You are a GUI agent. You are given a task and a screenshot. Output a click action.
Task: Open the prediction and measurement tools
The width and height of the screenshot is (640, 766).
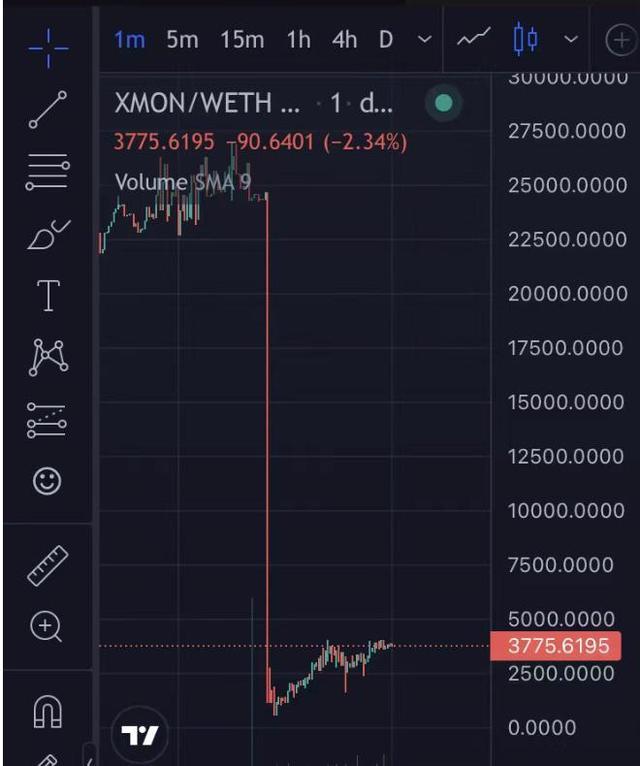click(47, 421)
